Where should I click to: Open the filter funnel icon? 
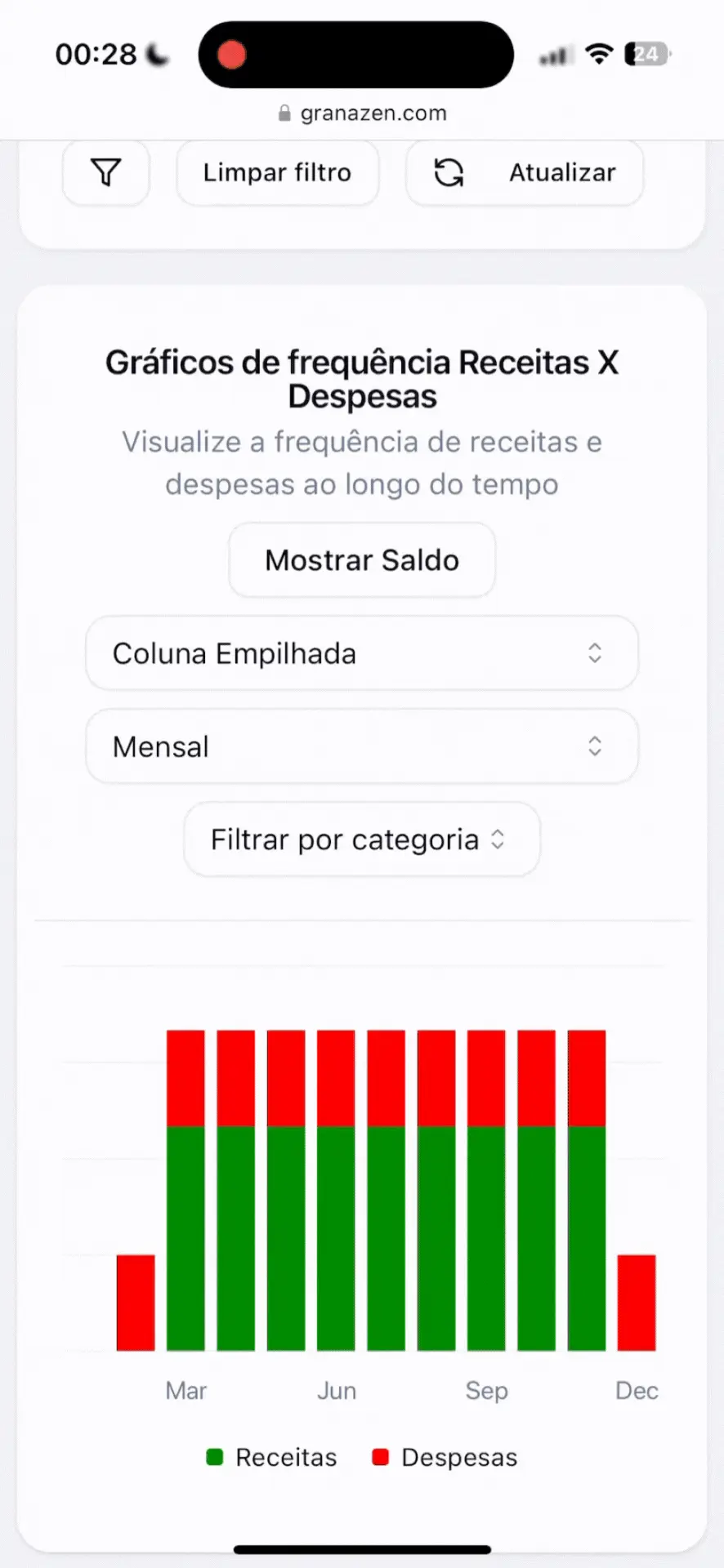coord(105,172)
